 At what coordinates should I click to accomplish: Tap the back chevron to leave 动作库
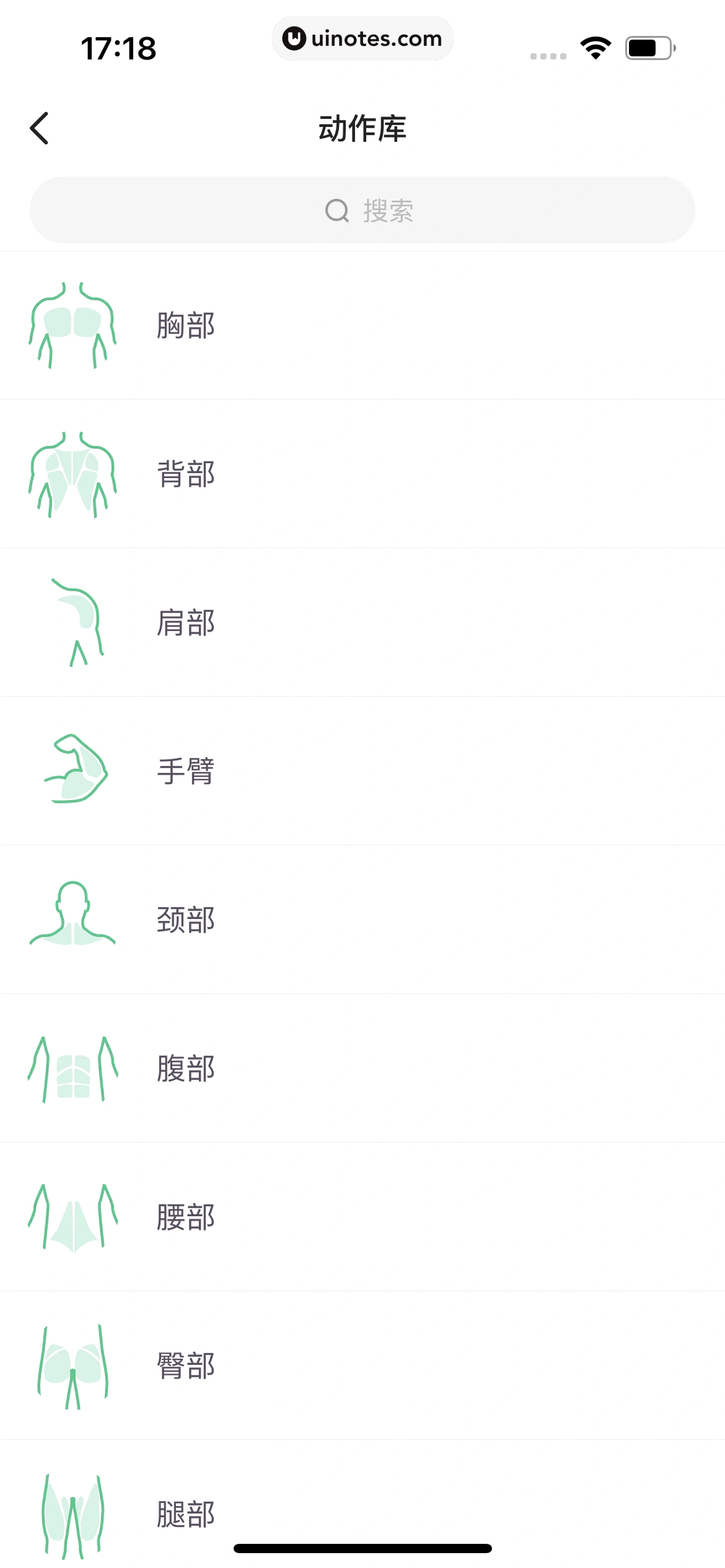(40, 128)
